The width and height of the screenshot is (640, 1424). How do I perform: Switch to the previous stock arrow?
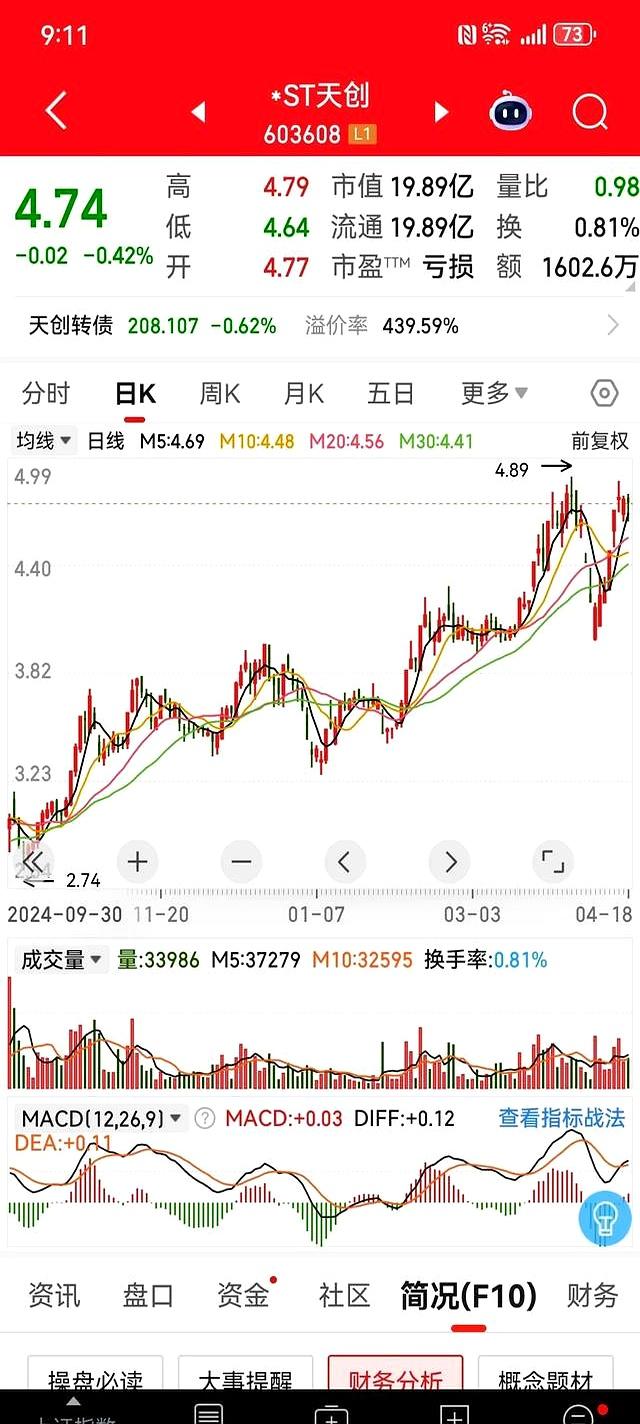[x=198, y=112]
